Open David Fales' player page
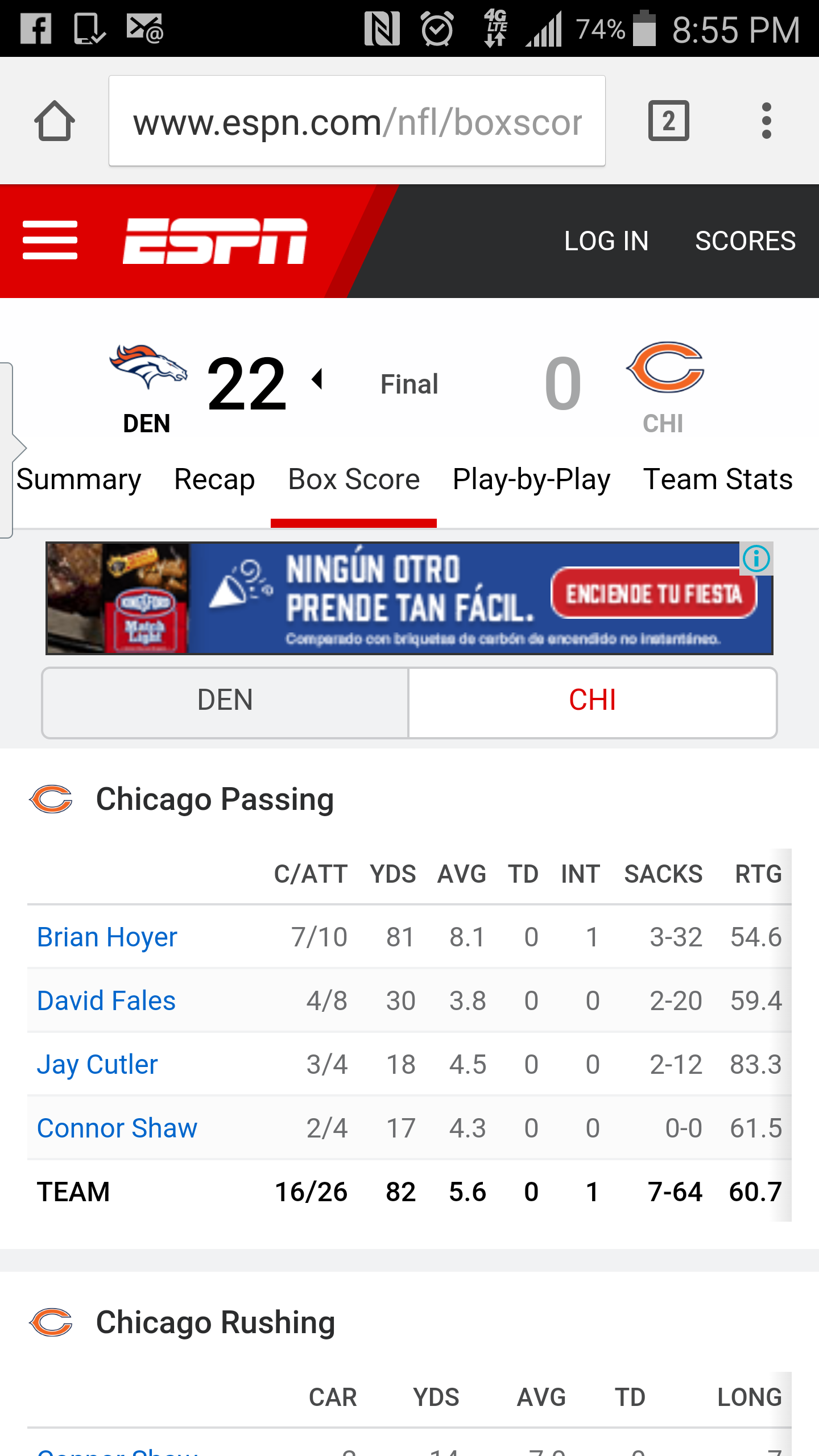Screen dimensions: 819x1456 106,1001
